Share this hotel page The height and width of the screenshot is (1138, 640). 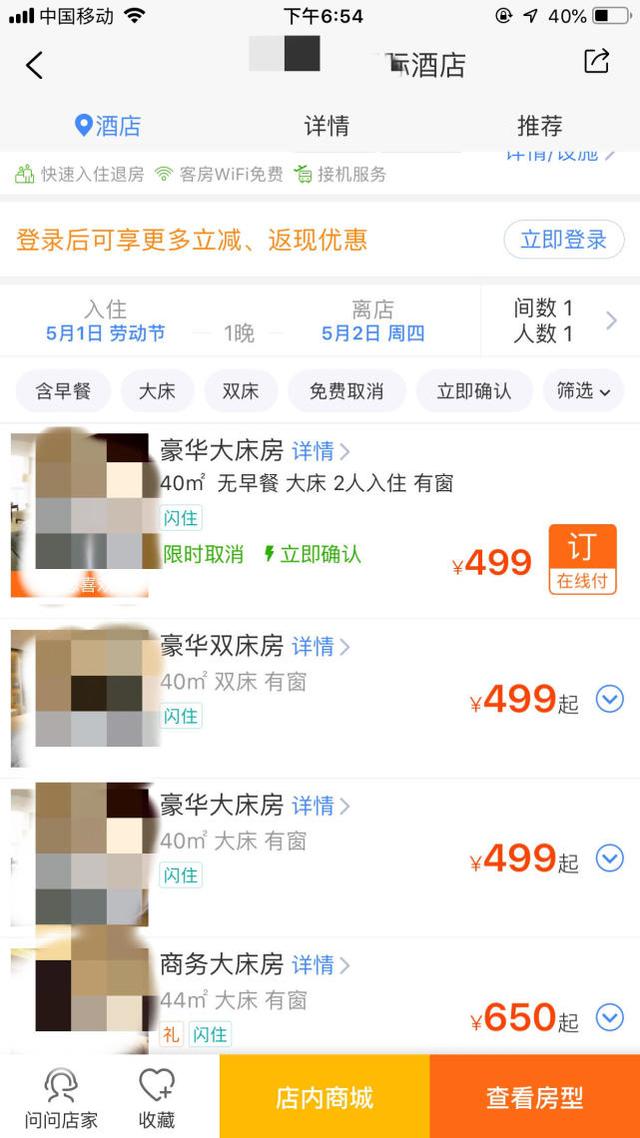tap(596, 62)
